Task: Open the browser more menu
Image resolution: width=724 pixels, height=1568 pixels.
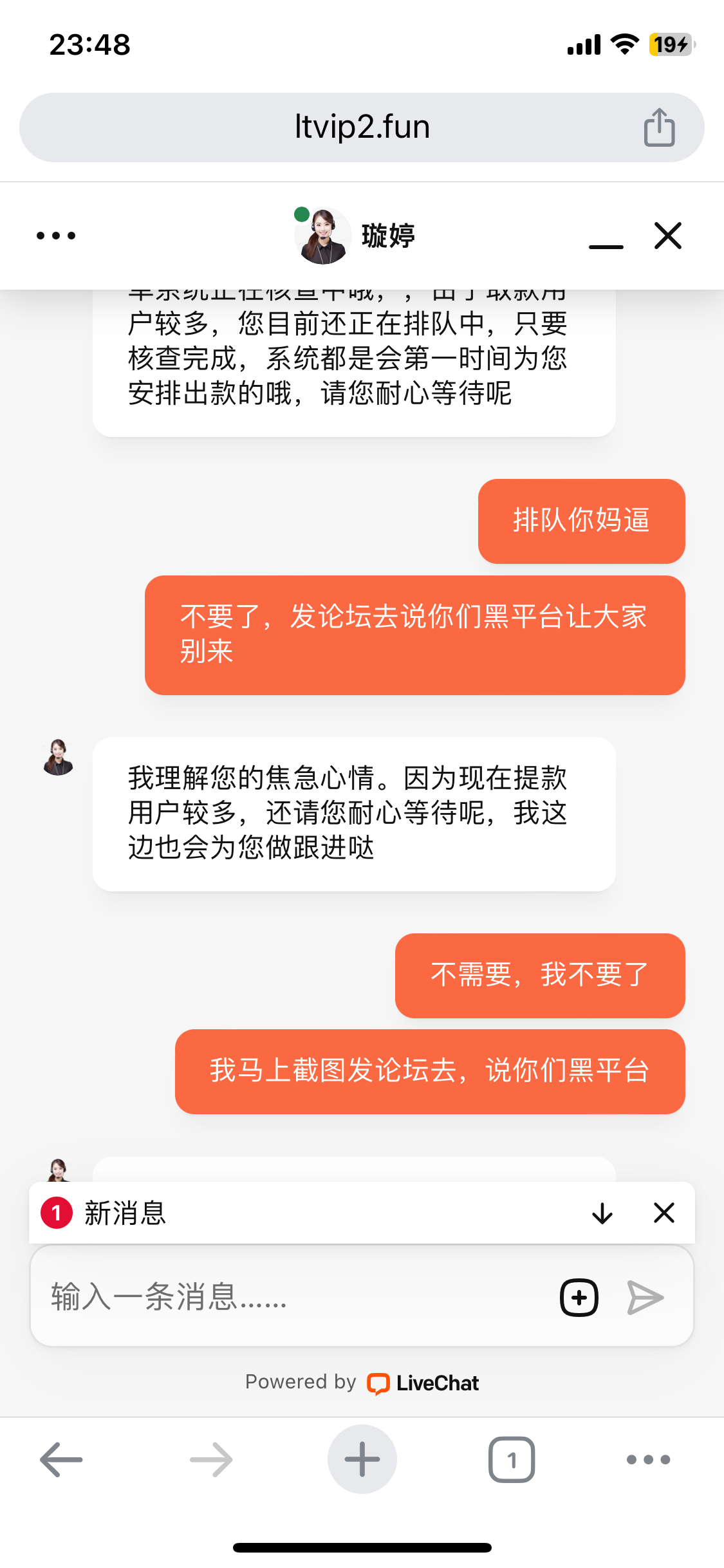Action: (648, 1459)
